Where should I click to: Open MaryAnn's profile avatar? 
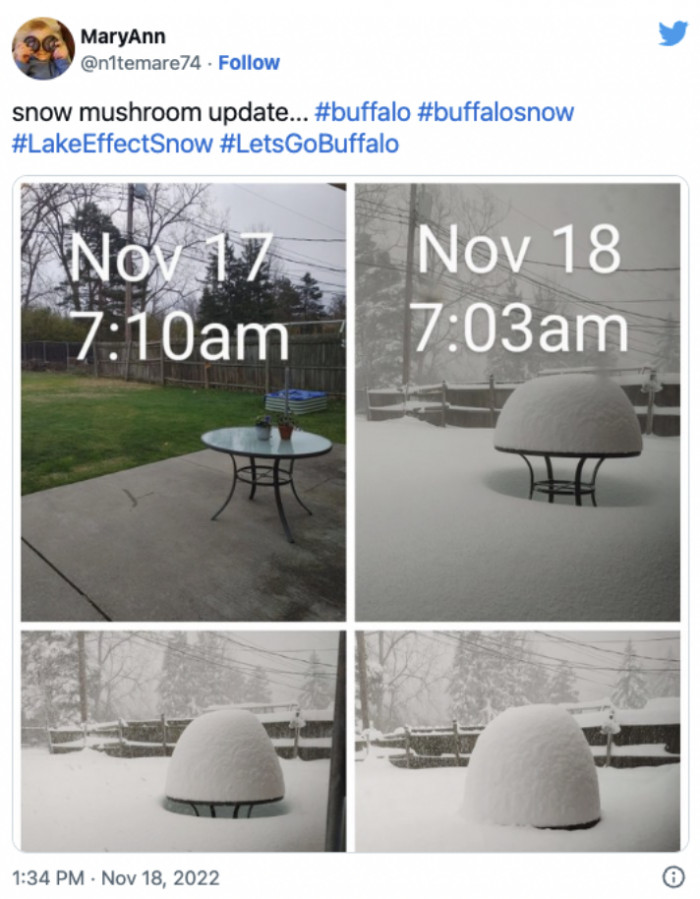tap(43, 48)
